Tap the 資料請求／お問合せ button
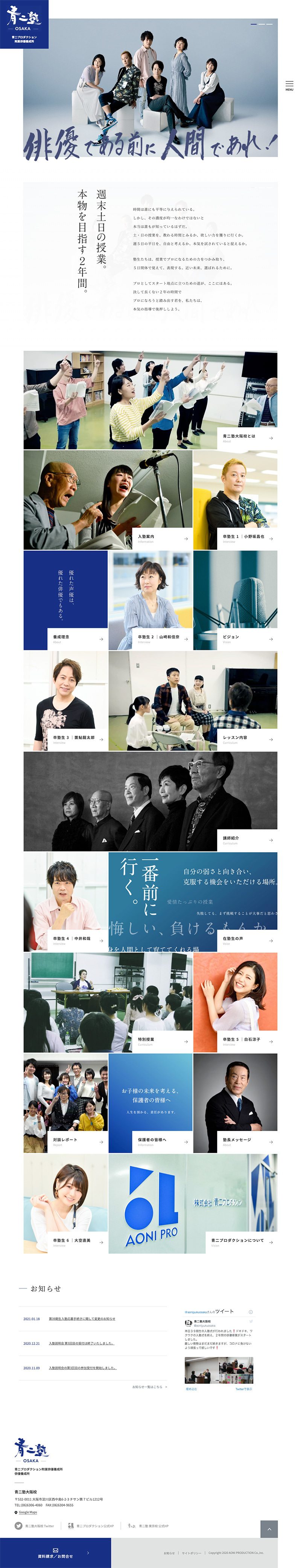The image size is (301, 1568). click(x=55, y=1553)
